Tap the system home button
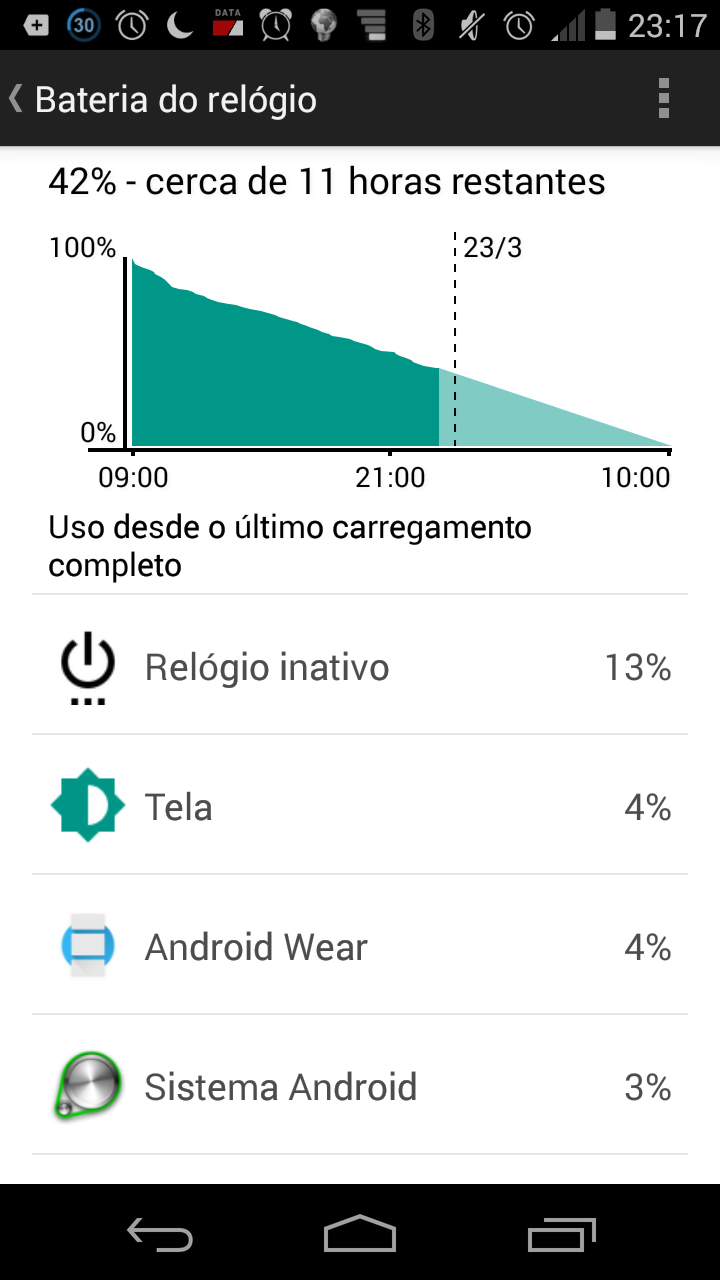720x1280 pixels. [360, 1233]
